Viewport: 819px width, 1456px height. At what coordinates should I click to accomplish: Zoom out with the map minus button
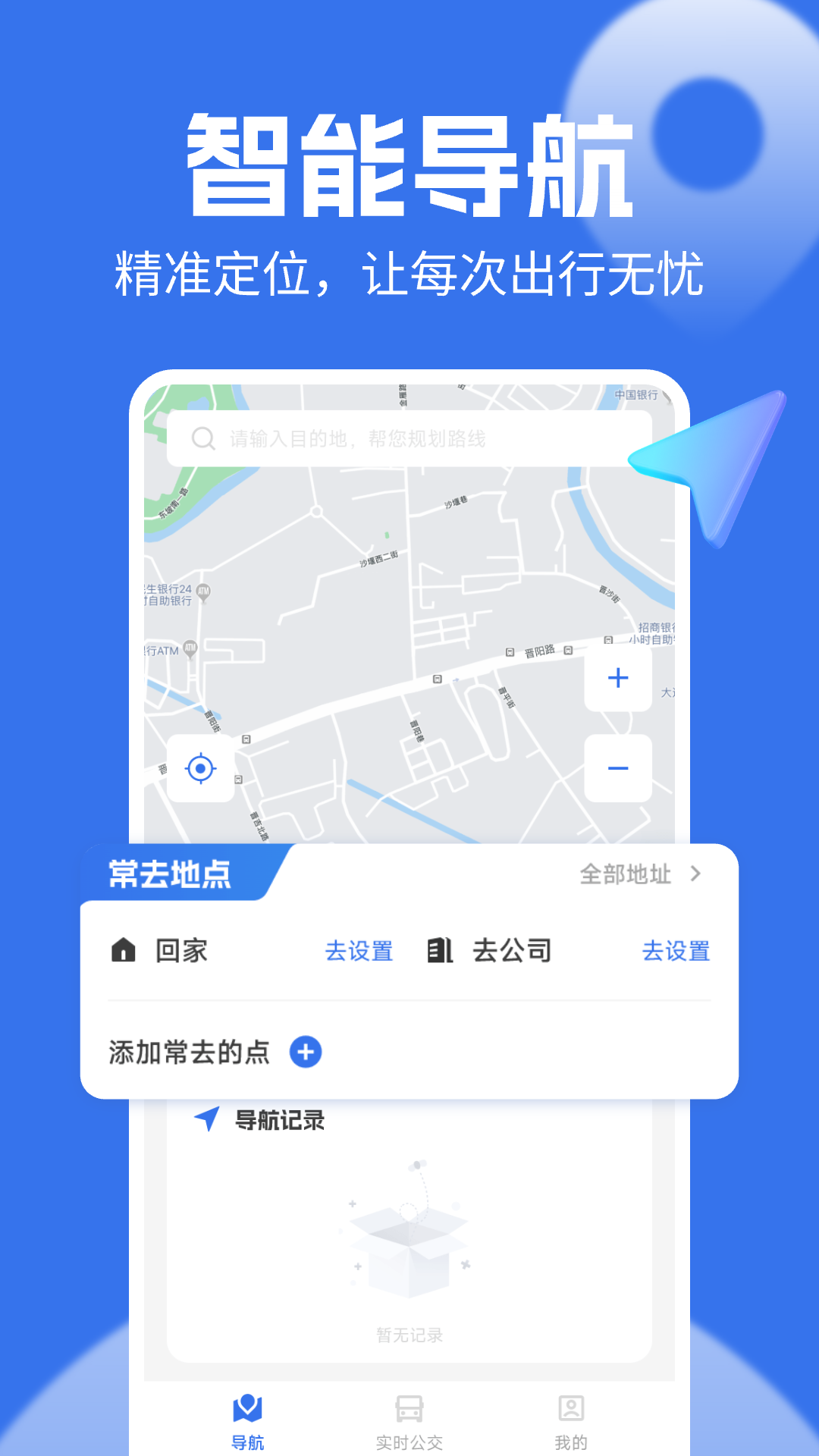(x=618, y=768)
